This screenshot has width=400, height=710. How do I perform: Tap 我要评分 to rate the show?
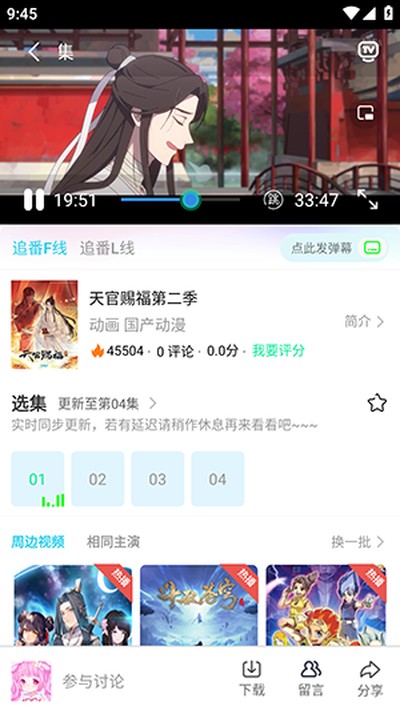[278, 350]
